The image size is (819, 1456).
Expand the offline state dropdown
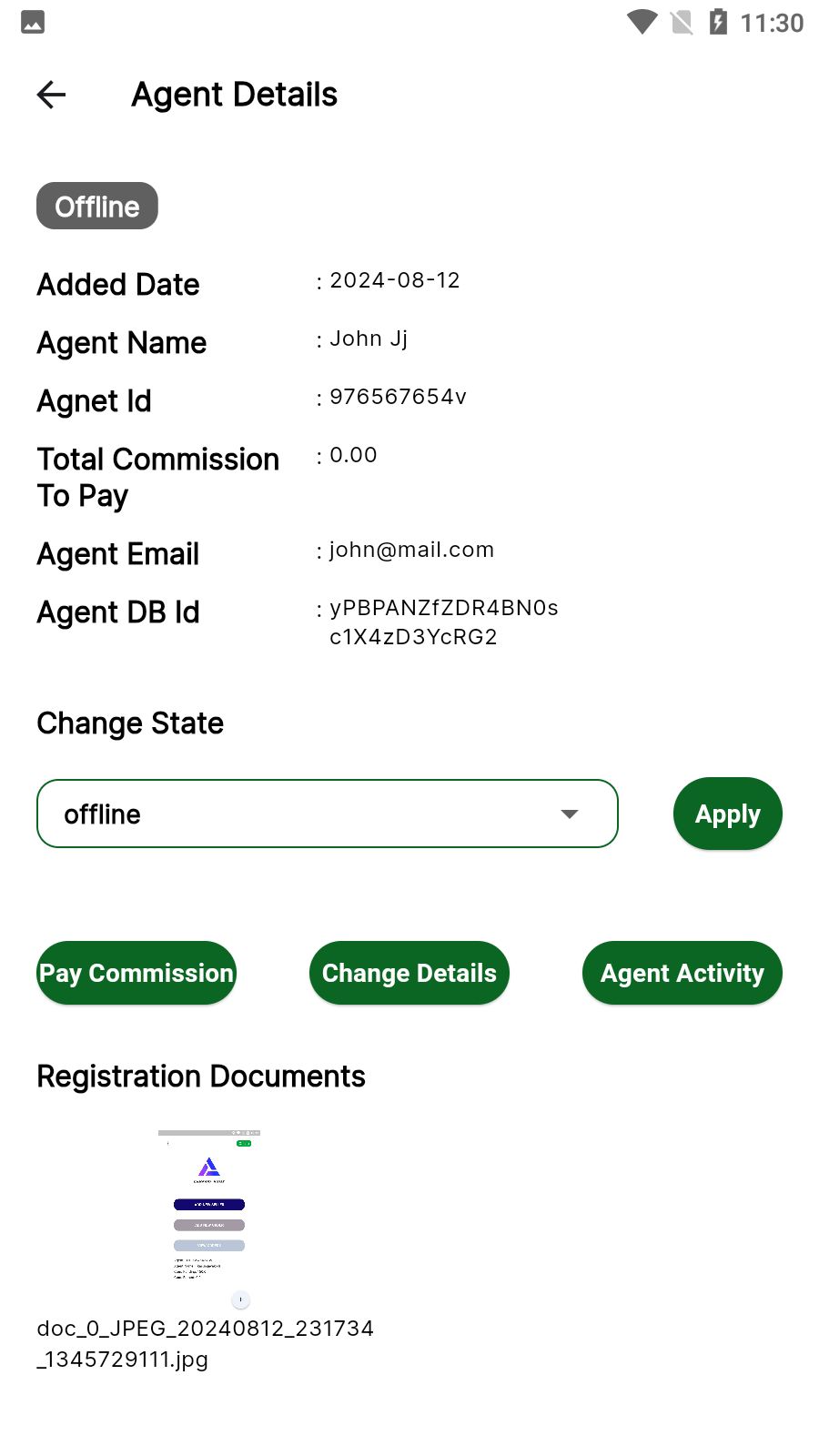(328, 814)
